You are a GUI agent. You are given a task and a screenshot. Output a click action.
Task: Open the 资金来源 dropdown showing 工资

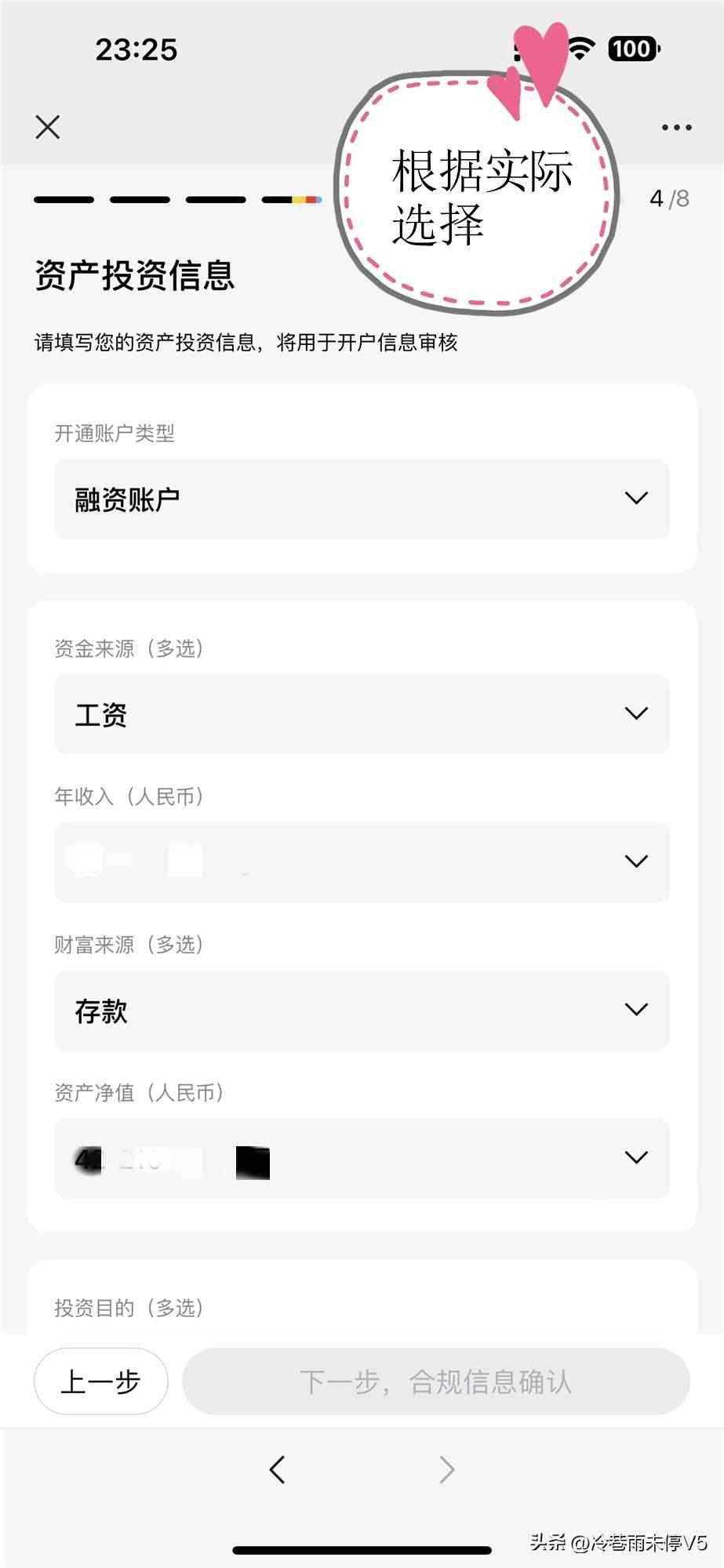coord(362,713)
